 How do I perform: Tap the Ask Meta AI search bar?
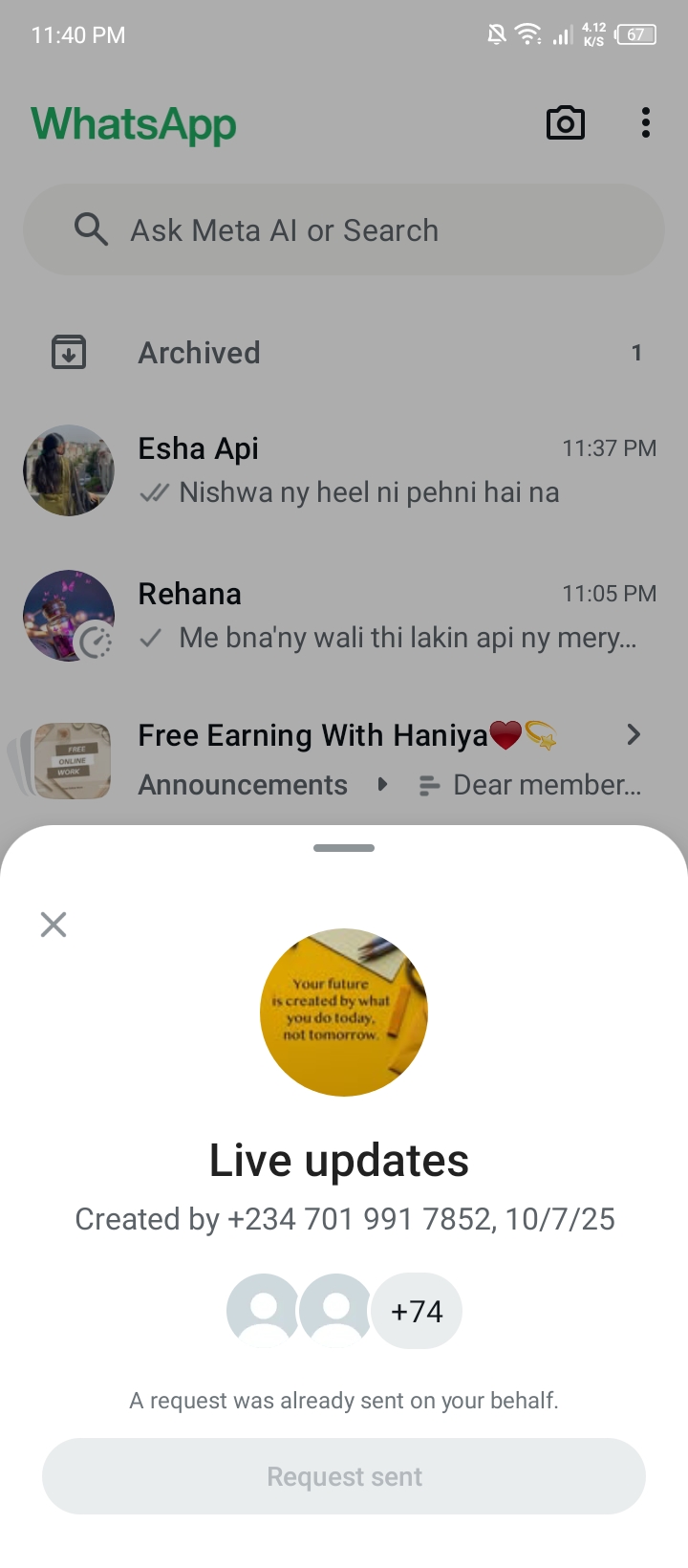click(344, 230)
